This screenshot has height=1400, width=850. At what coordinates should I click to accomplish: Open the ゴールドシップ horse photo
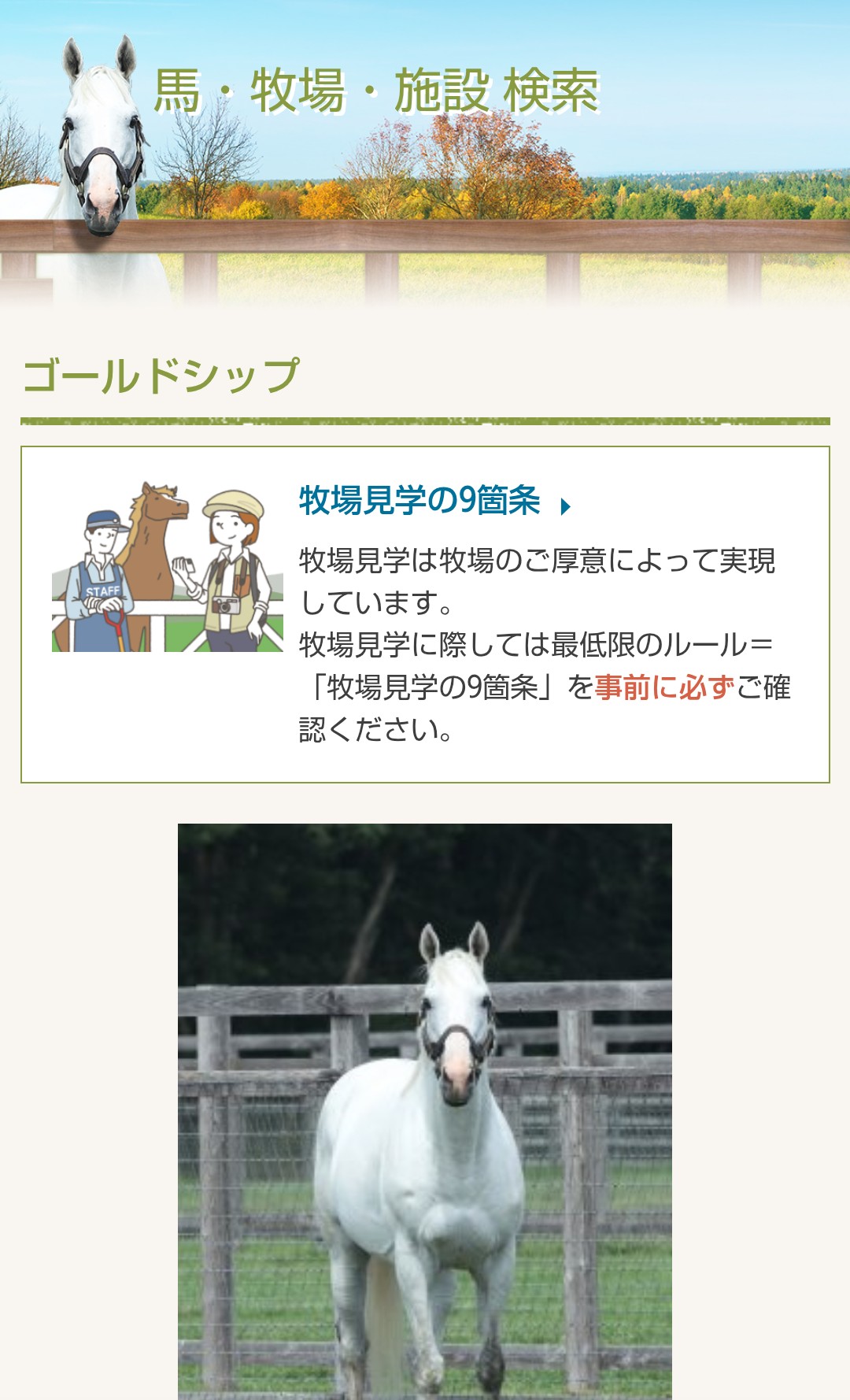pos(425,1110)
